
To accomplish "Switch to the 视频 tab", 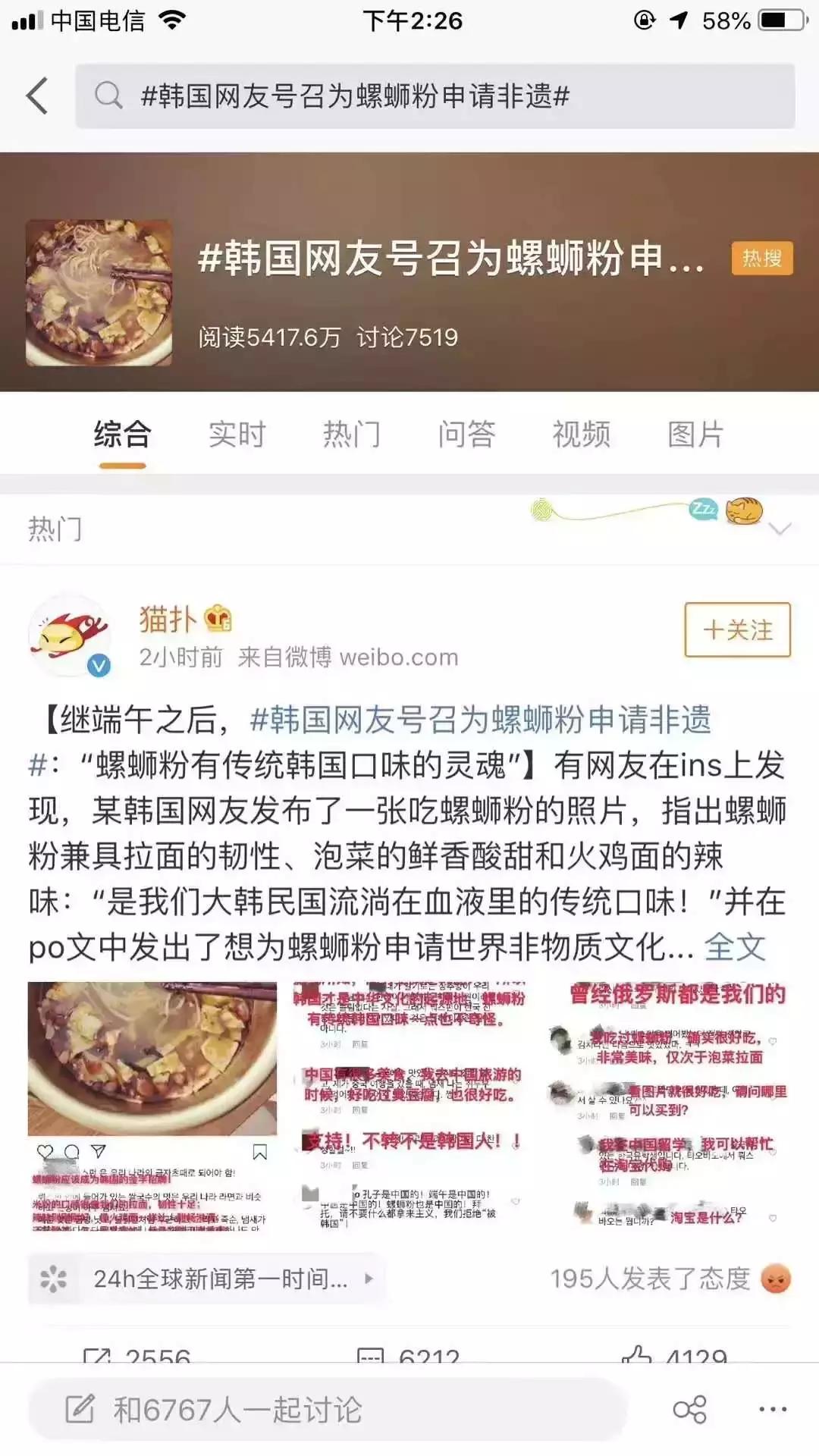I will pos(582,435).
